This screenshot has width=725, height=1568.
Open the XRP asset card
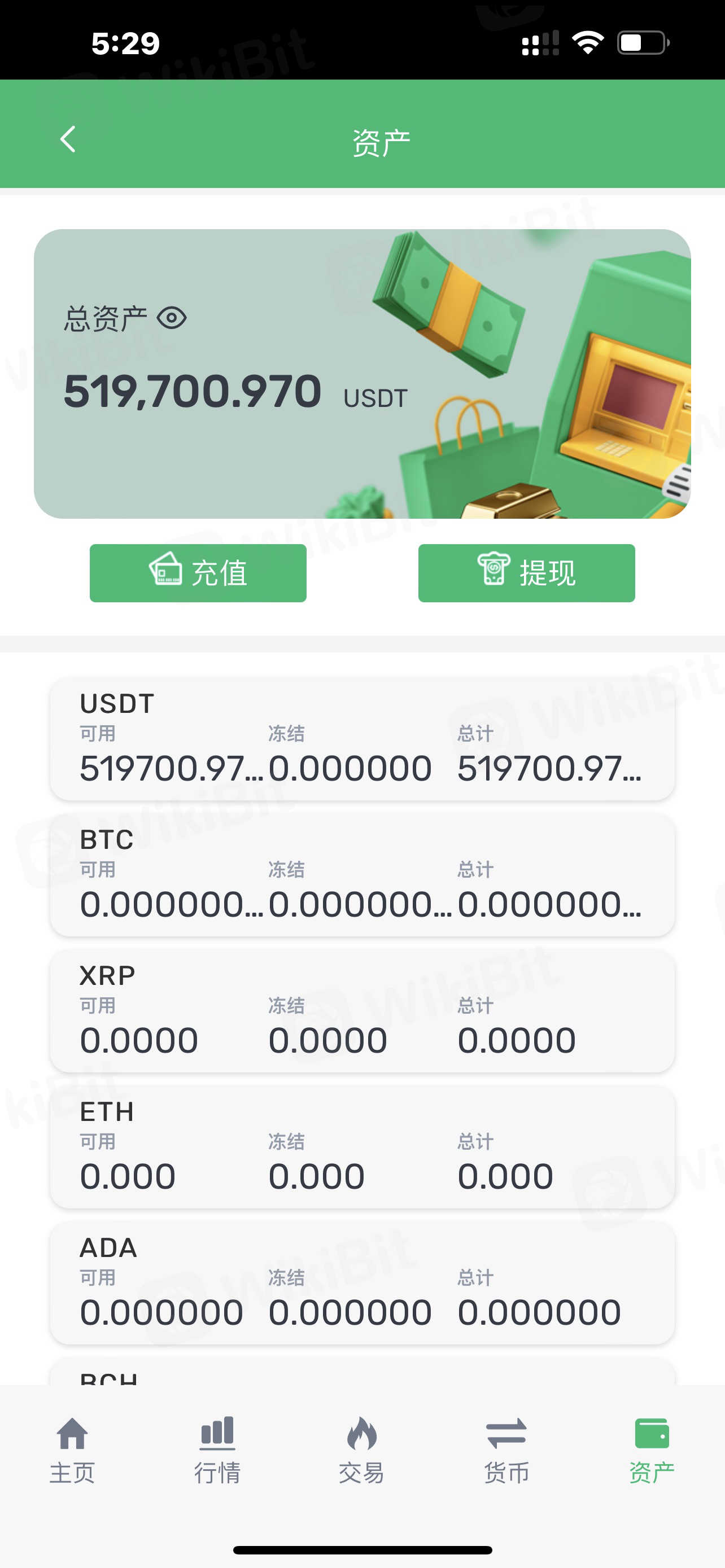point(362,1010)
